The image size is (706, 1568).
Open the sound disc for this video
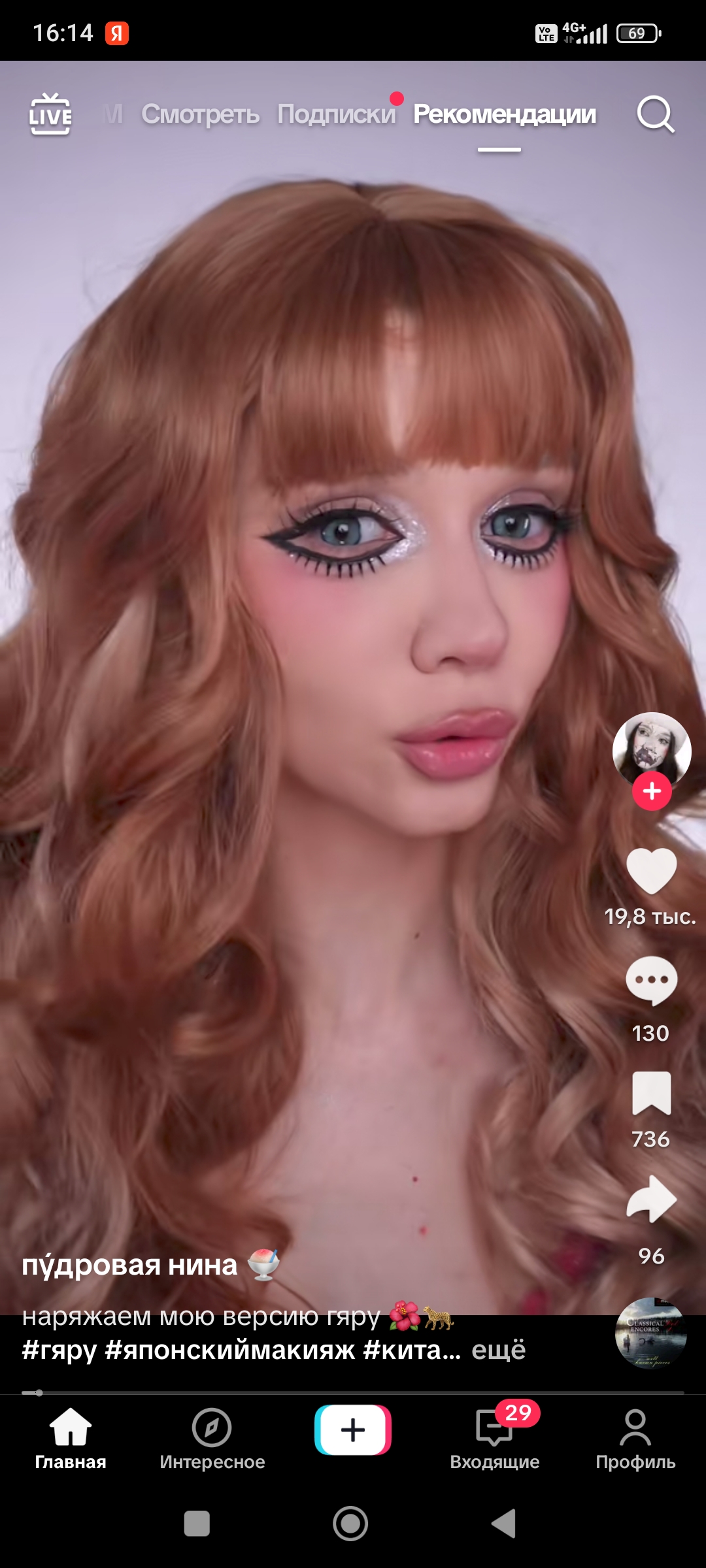pyautogui.click(x=651, y=1333)
